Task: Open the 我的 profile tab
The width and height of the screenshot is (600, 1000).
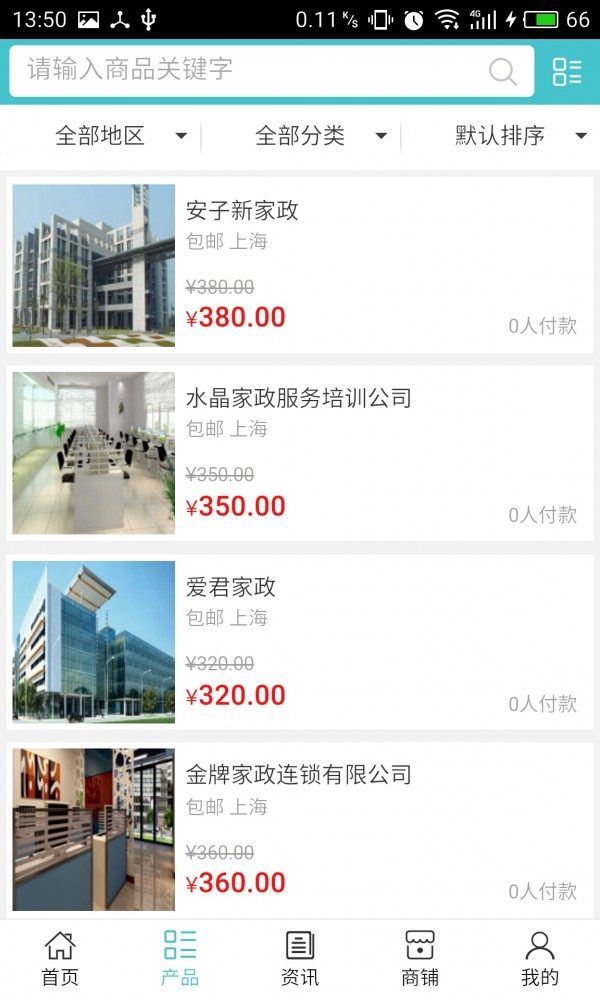Action: pyautogui.click(x=540, y=958)
